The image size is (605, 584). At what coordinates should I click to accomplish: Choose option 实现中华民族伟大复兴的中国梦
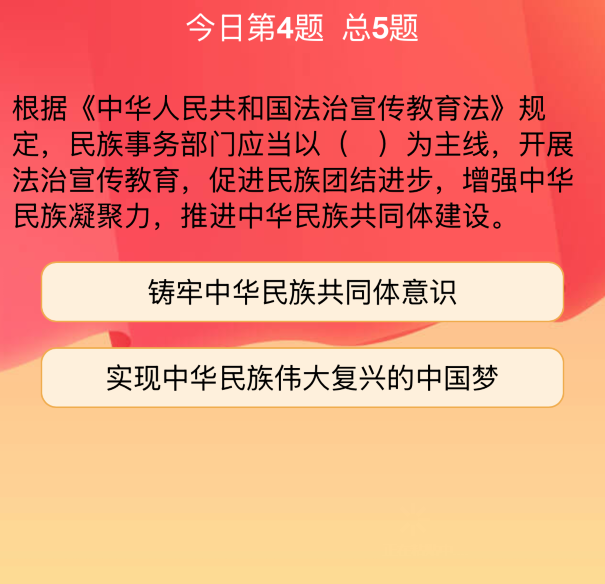coord(302,378)
